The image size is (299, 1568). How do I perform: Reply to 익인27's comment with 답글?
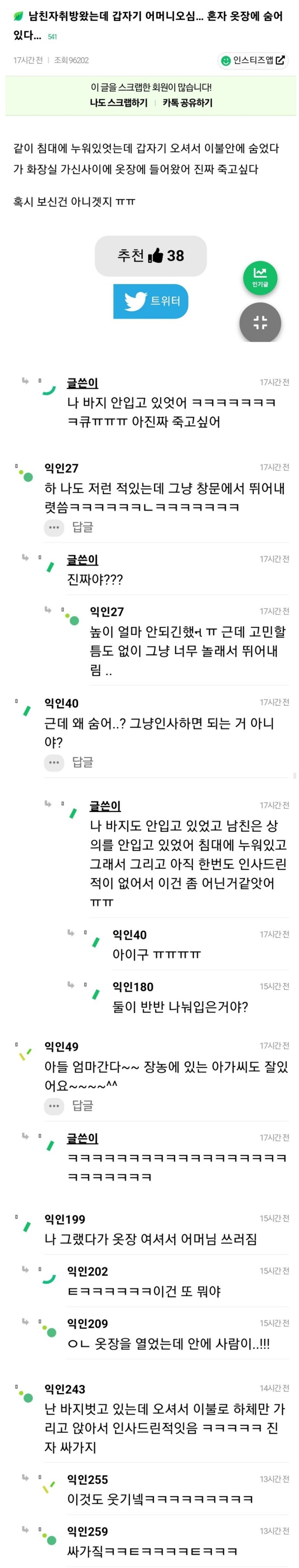[82, 527]
